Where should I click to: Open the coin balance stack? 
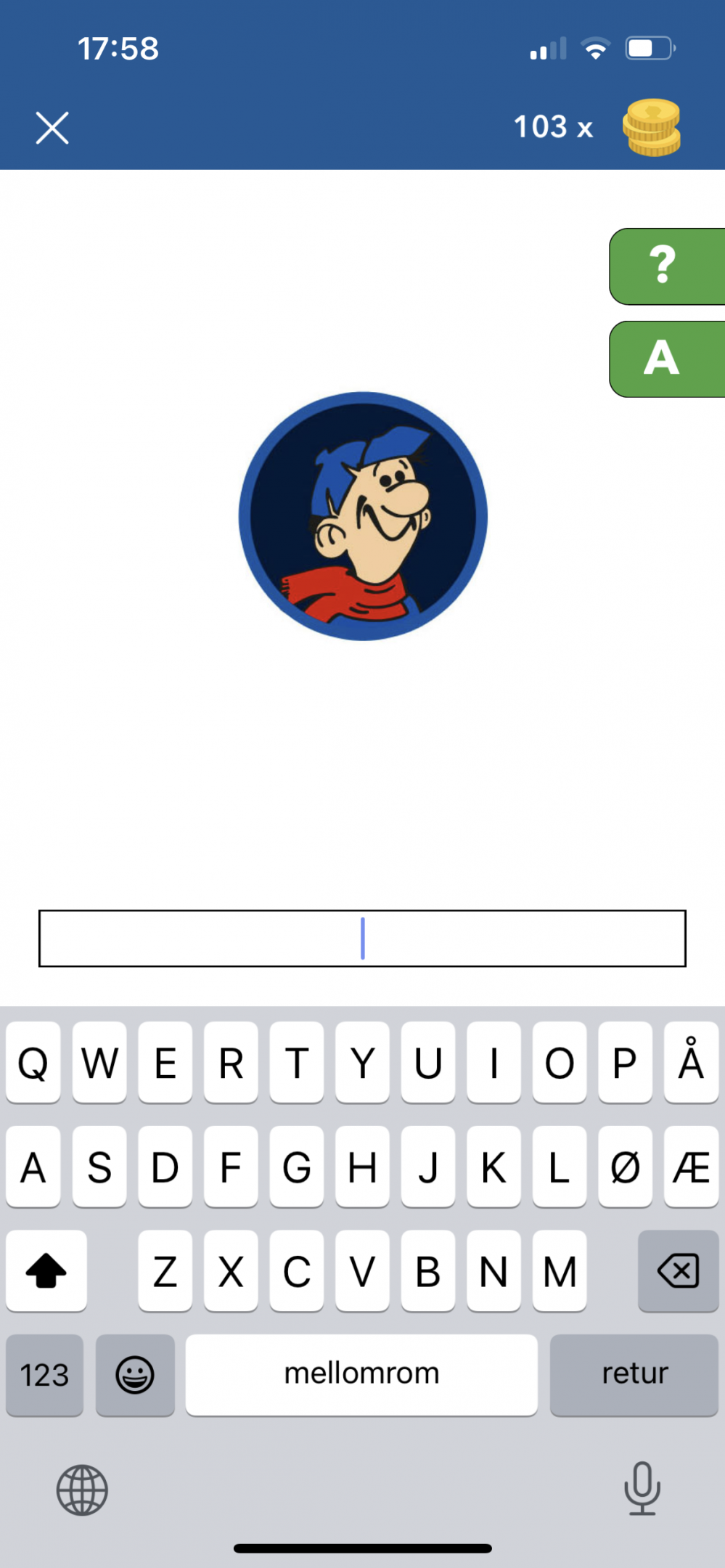click(651, 128)
